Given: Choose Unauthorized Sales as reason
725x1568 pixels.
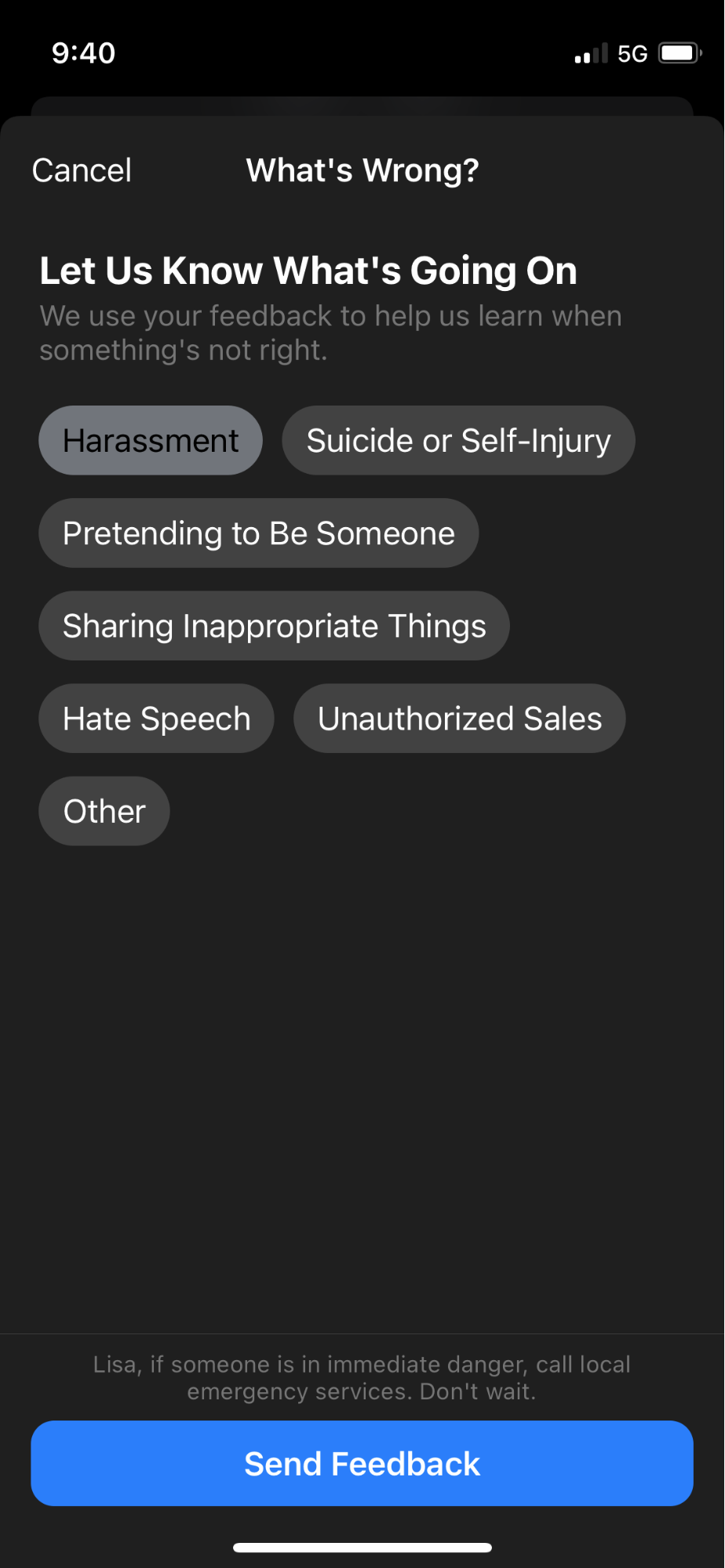Looking at the screenshot, I should pos(459,719).
